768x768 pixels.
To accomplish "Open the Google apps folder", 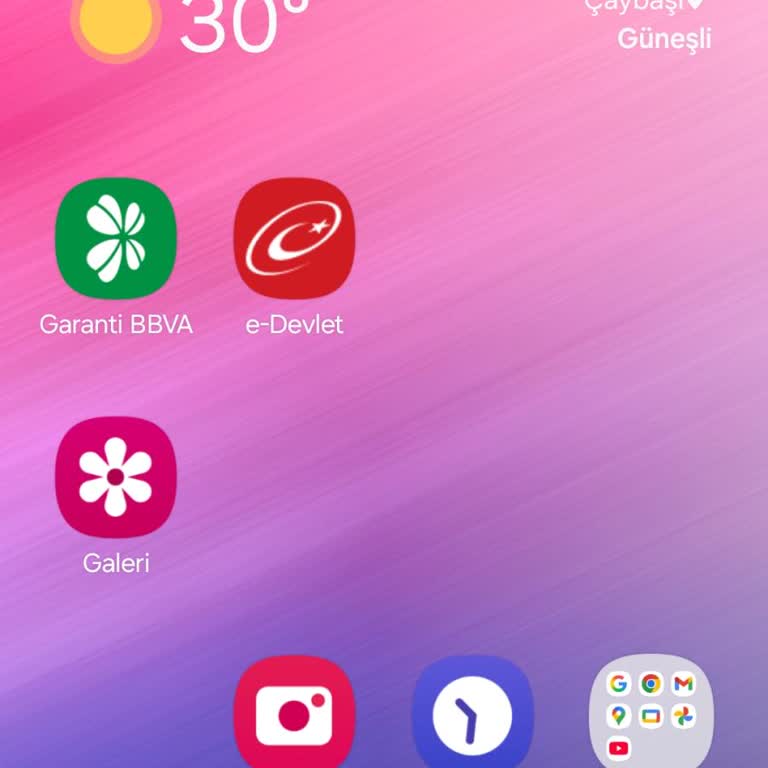I will (x=651, y=714).
